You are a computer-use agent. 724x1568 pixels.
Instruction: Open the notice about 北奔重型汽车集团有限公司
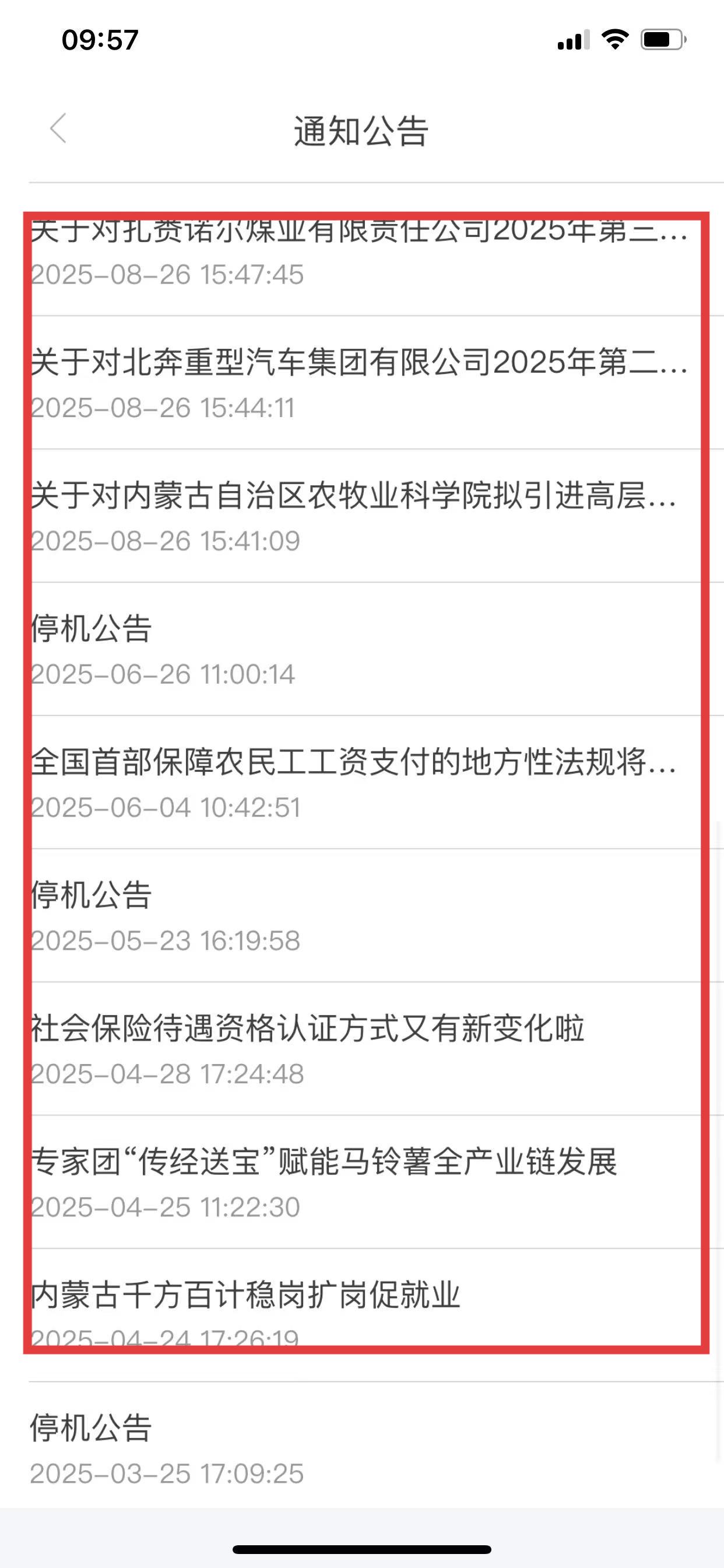[359, 363]
